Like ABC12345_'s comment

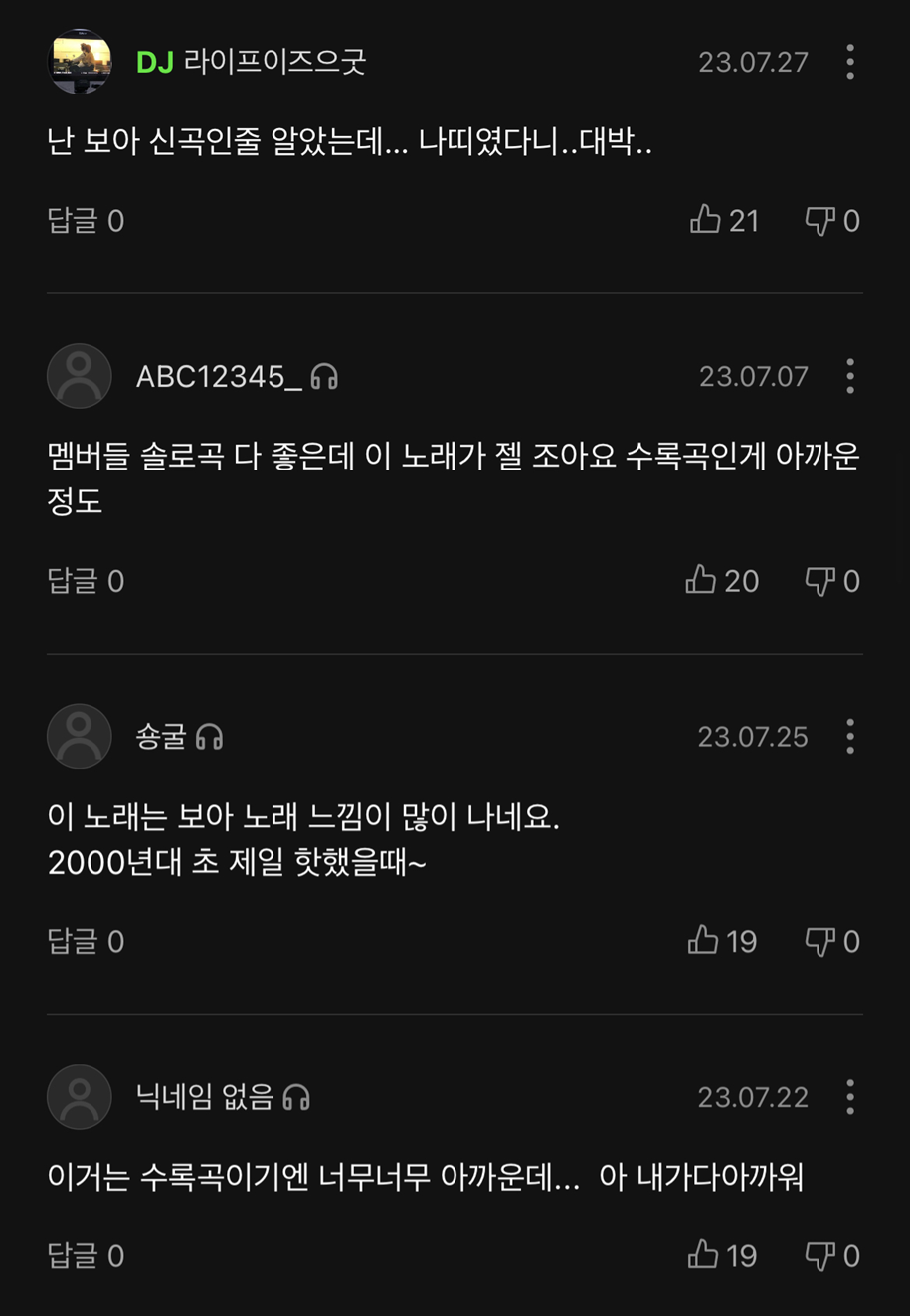702,580
